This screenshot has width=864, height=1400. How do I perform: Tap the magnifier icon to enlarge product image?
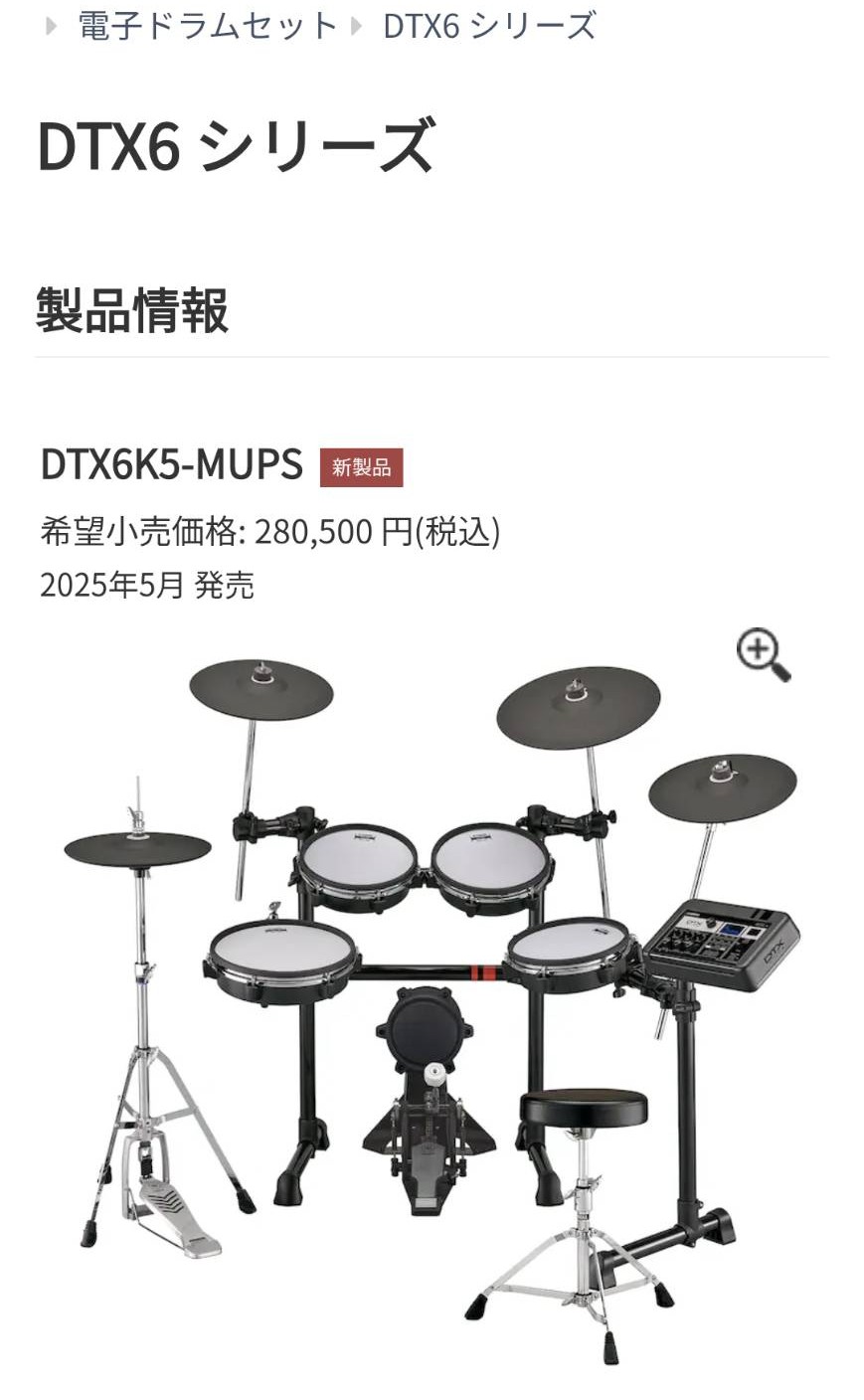pos(763,655)
